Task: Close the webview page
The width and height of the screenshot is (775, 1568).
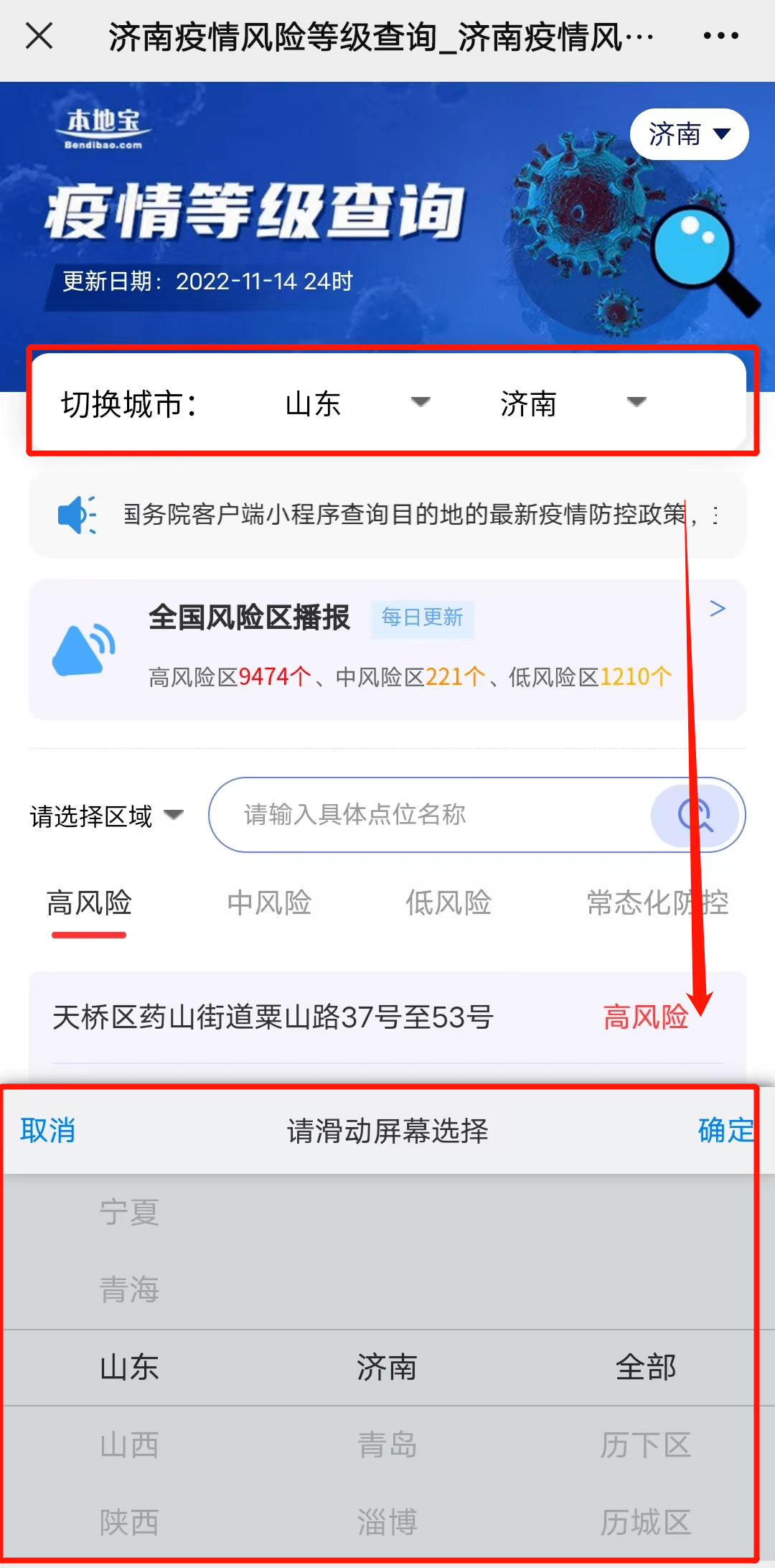Action: 39,35
